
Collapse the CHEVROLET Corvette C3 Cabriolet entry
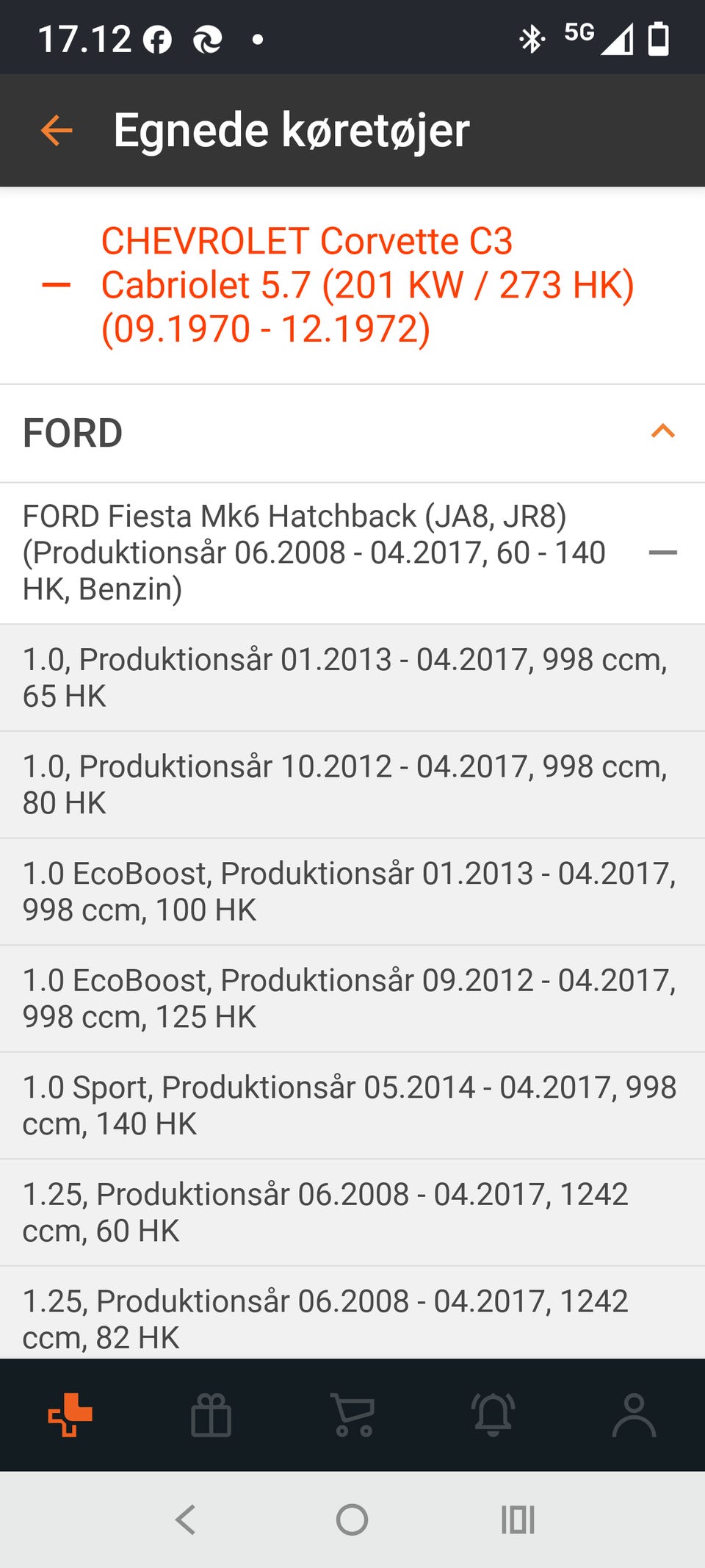tap(57, 285)
